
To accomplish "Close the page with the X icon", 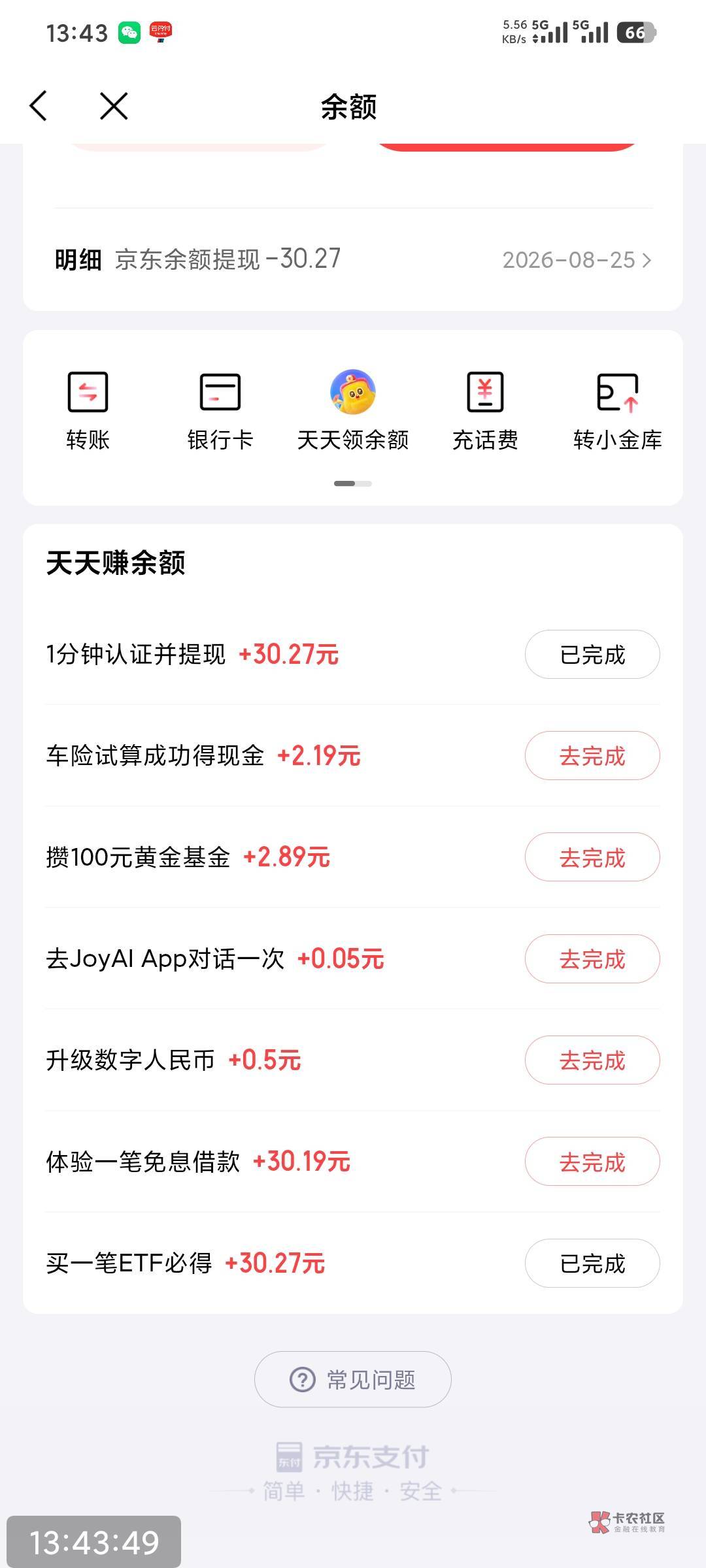I will 114,106.
